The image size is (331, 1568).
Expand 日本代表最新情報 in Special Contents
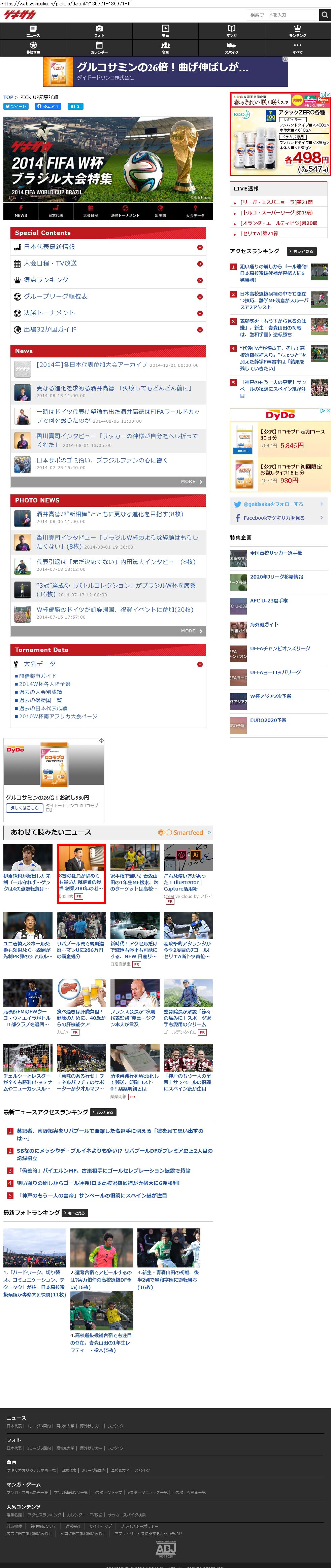click(108, 247)
